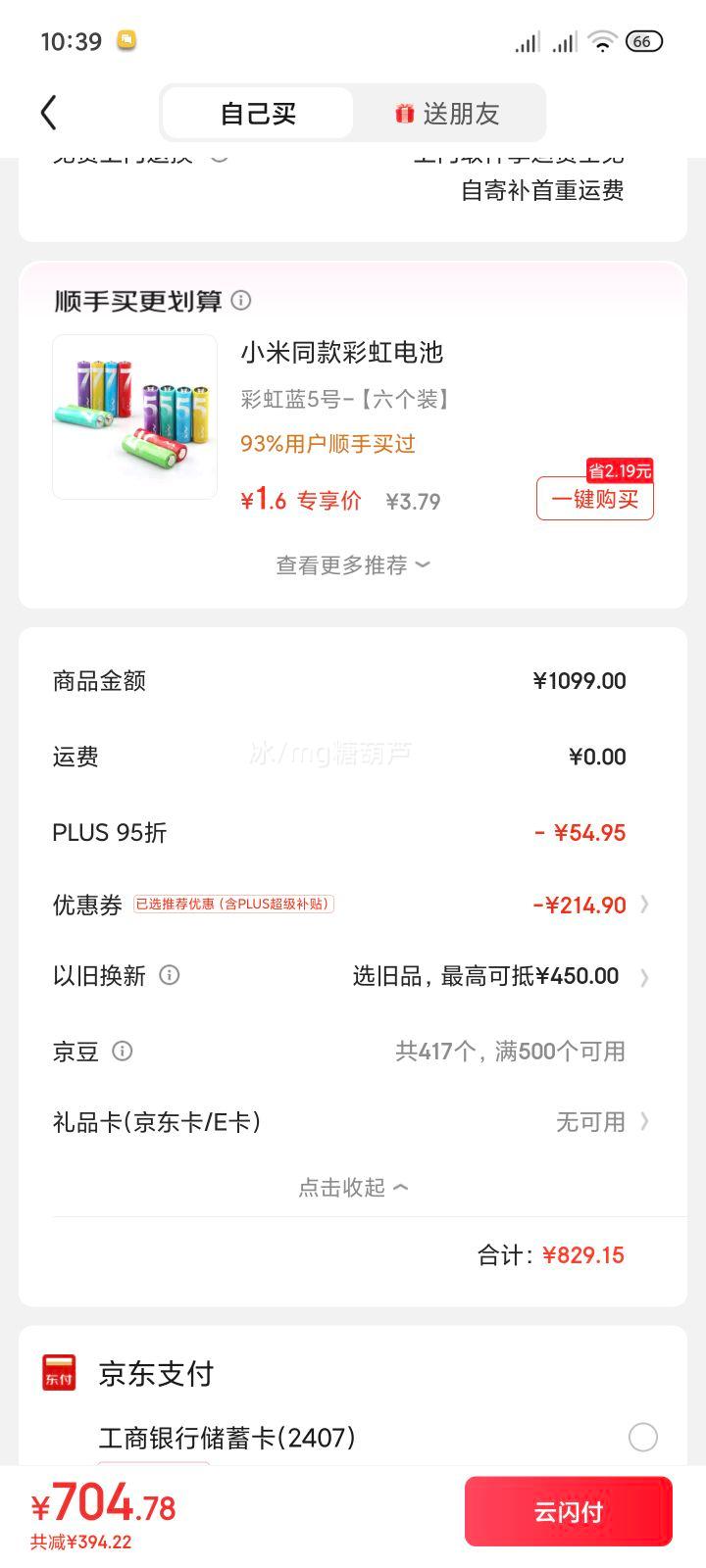Open 礼品卡(京东卡/E卡) row
The image size is (706, 1568).
353,1122
